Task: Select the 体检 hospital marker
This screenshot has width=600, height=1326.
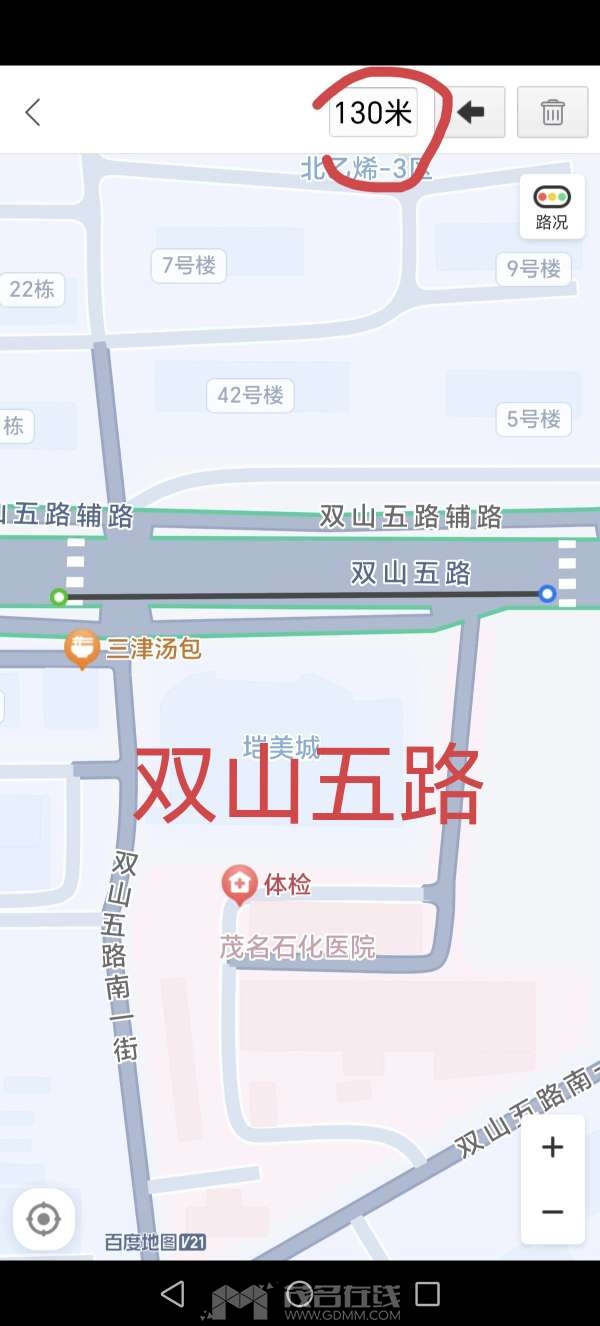Action: pos(239,884)
